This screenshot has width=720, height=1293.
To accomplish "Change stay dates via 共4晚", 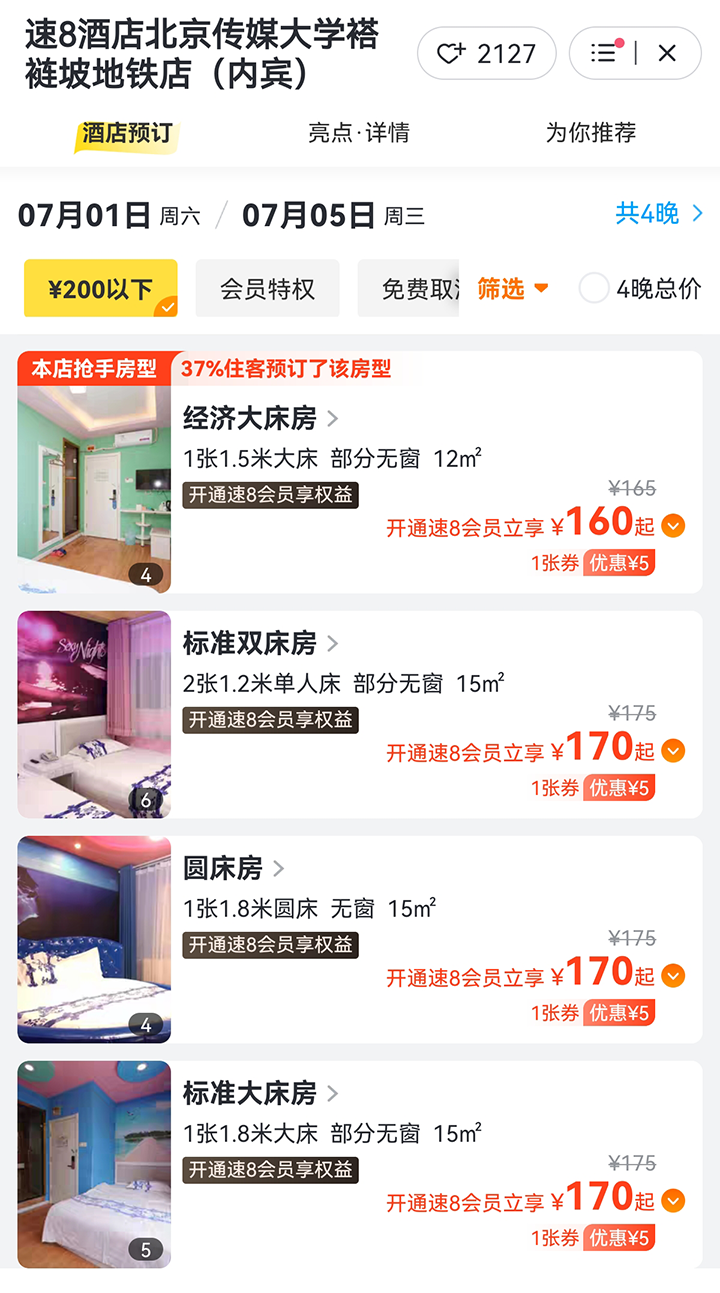I will click(x=659, y=213).
